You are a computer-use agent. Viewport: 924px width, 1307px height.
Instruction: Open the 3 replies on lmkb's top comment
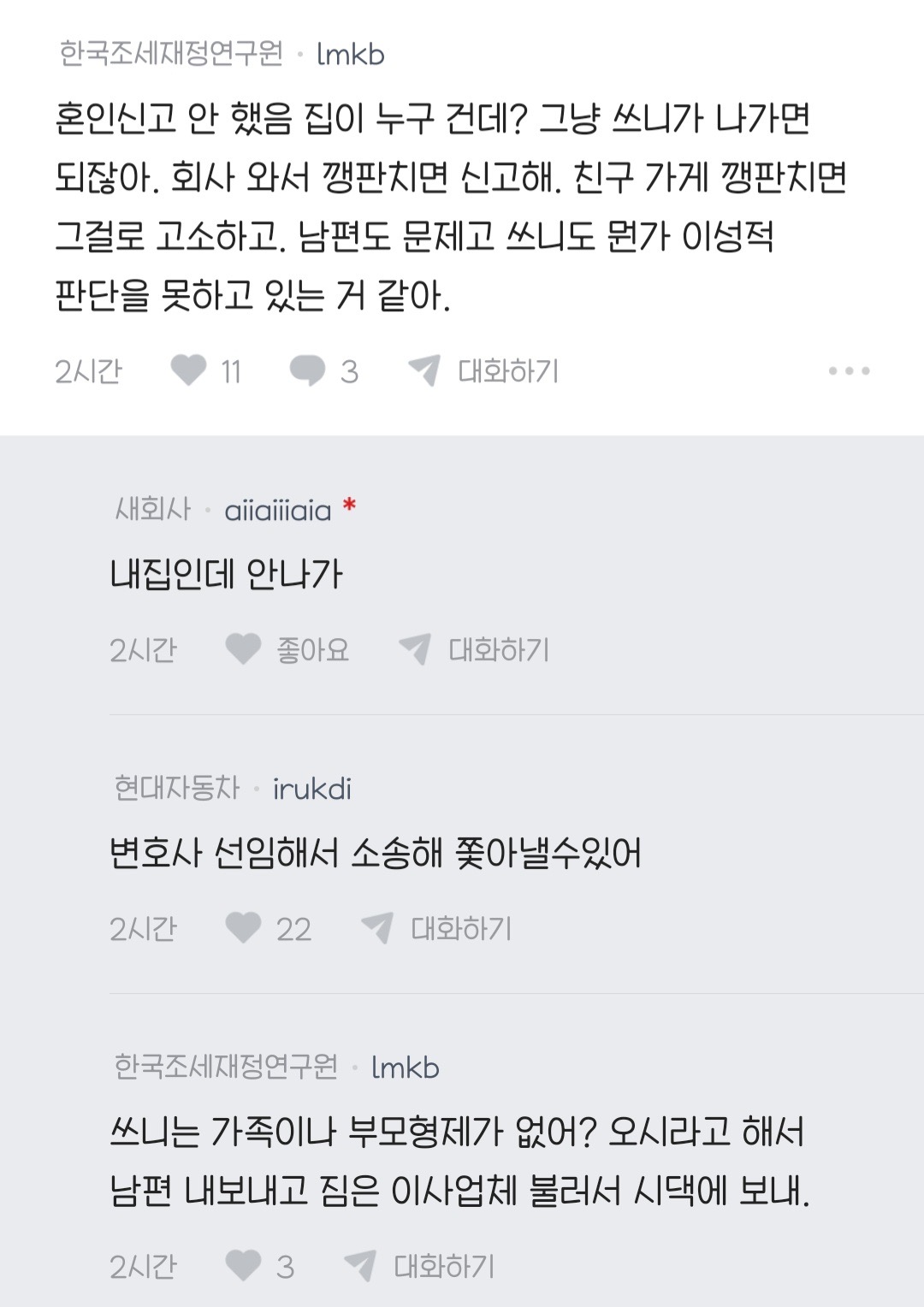308,371
